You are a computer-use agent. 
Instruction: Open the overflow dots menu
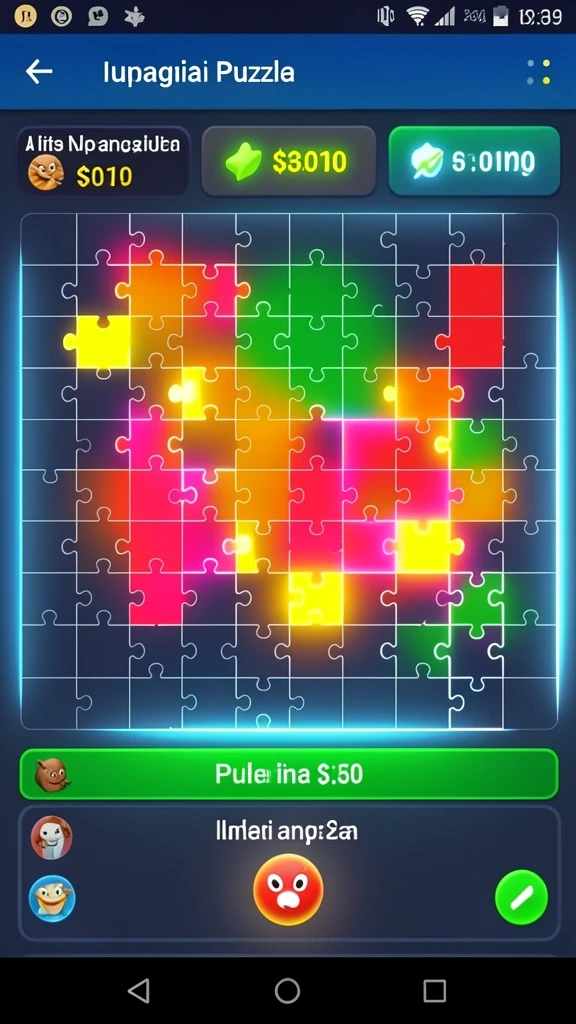pyautogui.click(x=539, y=72)
